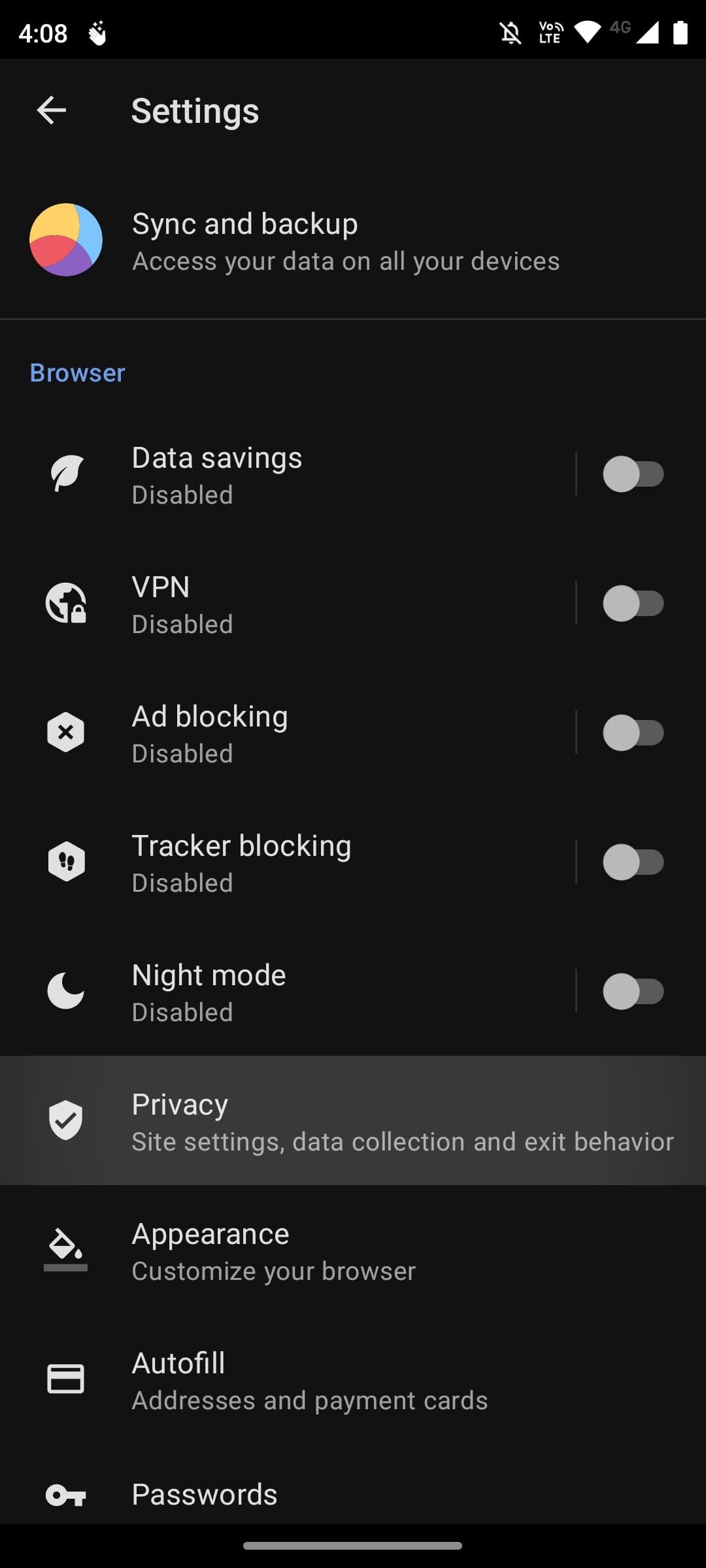
Task: Switch on Night mode
Action: 633,992
